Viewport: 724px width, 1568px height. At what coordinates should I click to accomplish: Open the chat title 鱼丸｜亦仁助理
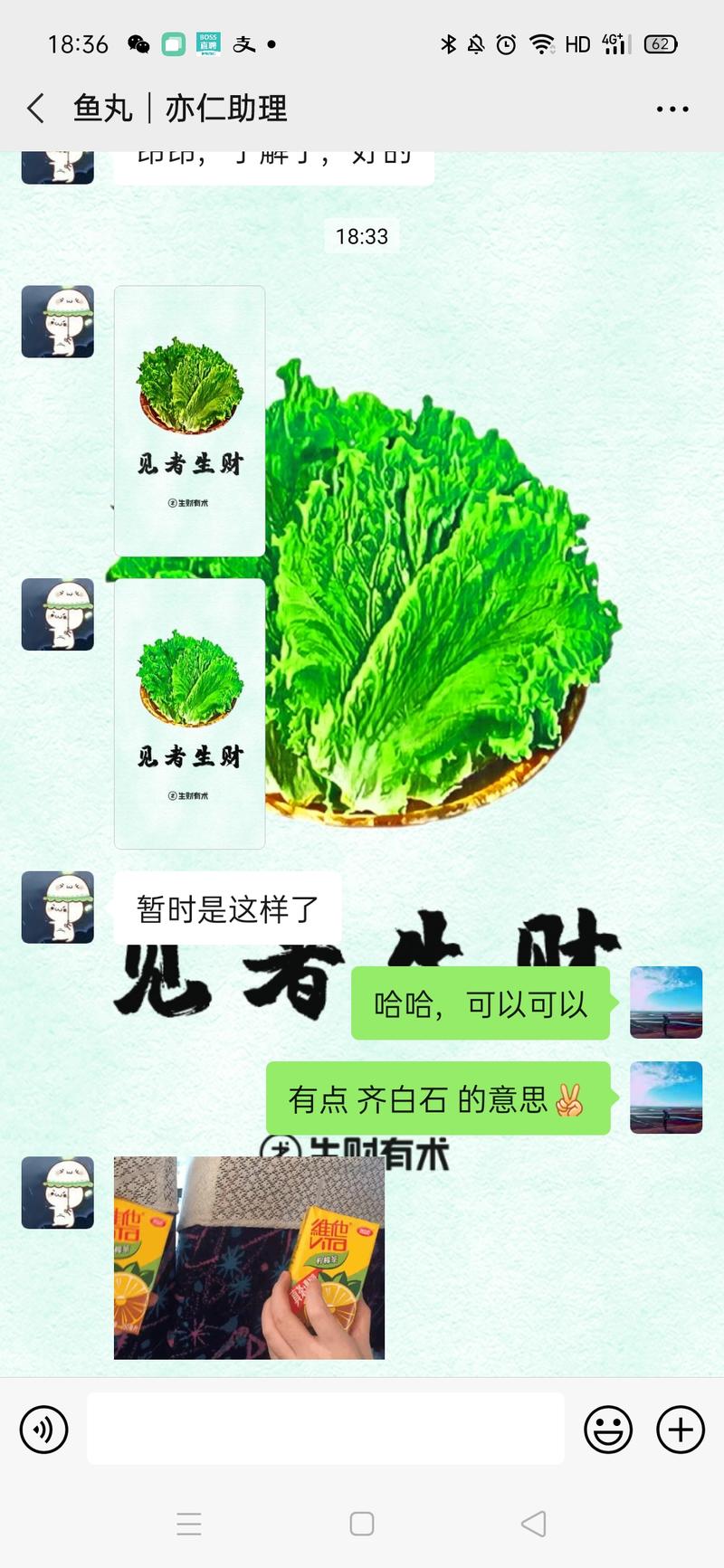(179, 108)
